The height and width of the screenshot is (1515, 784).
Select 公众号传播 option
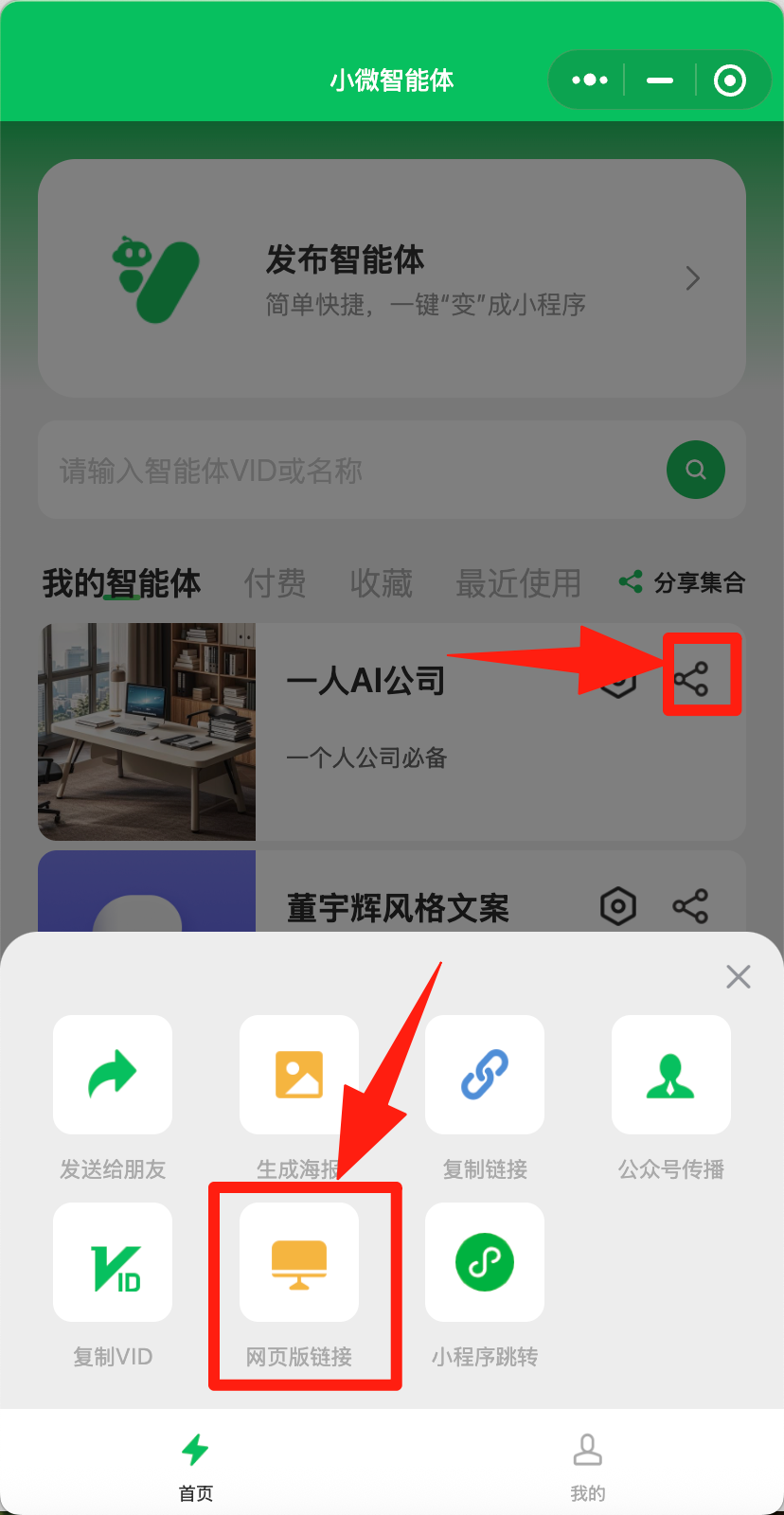(x=670, y=1075)
